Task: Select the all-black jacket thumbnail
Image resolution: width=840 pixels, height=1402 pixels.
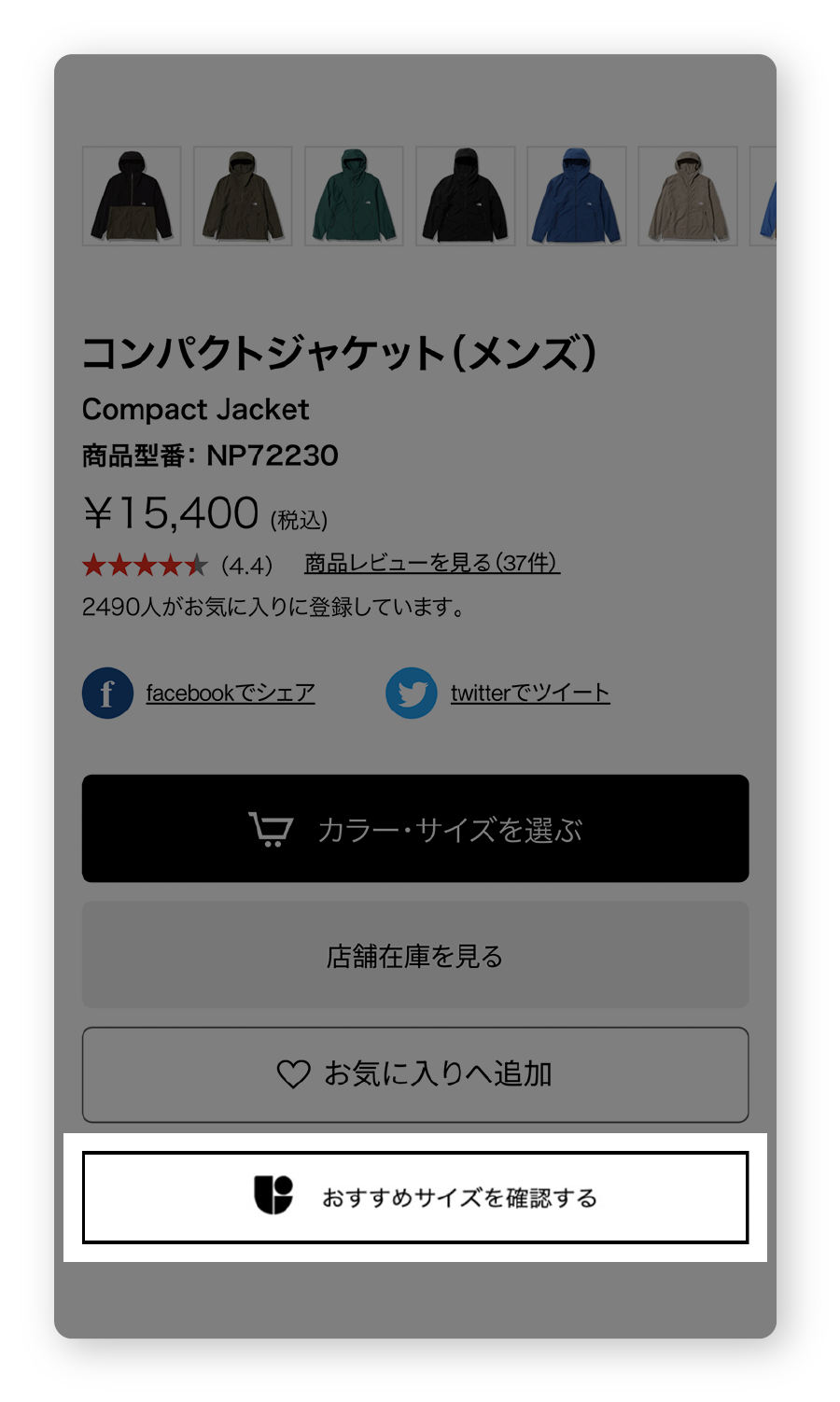Action: [465, 196]
